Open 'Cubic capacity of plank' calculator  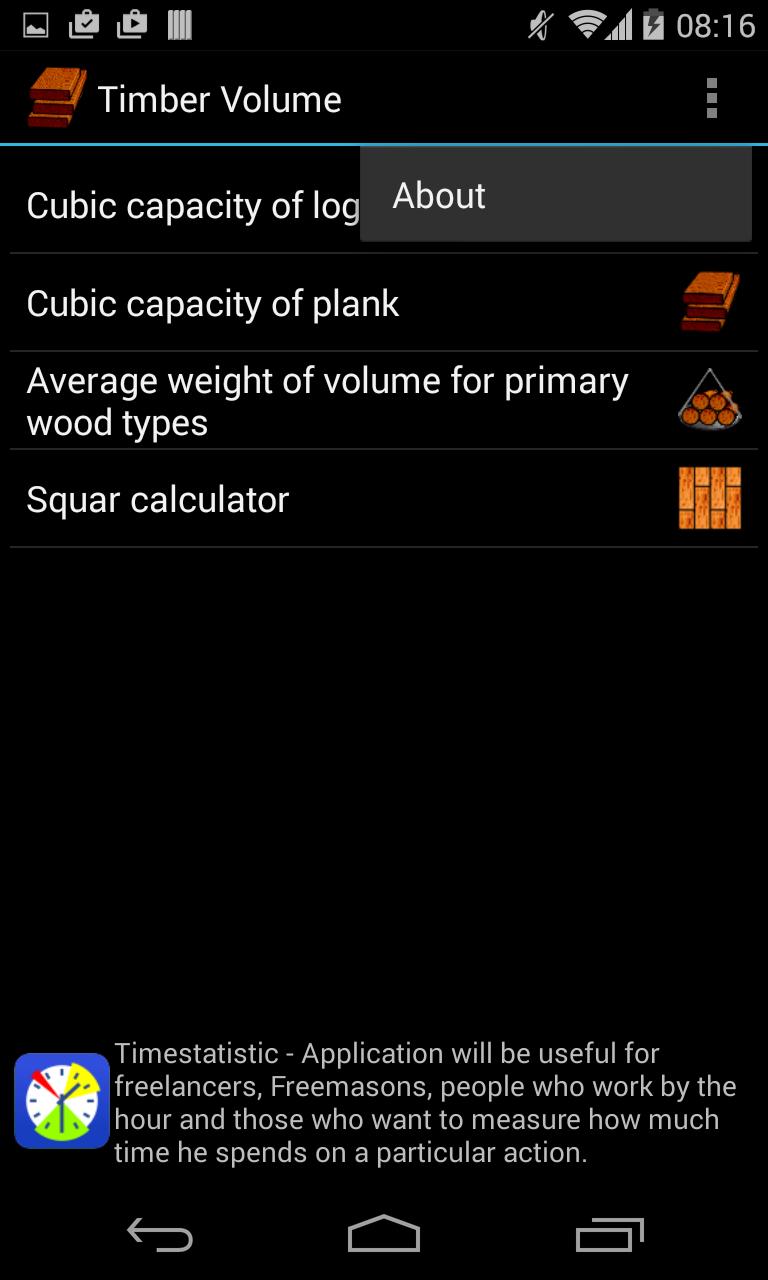(212, 302)
